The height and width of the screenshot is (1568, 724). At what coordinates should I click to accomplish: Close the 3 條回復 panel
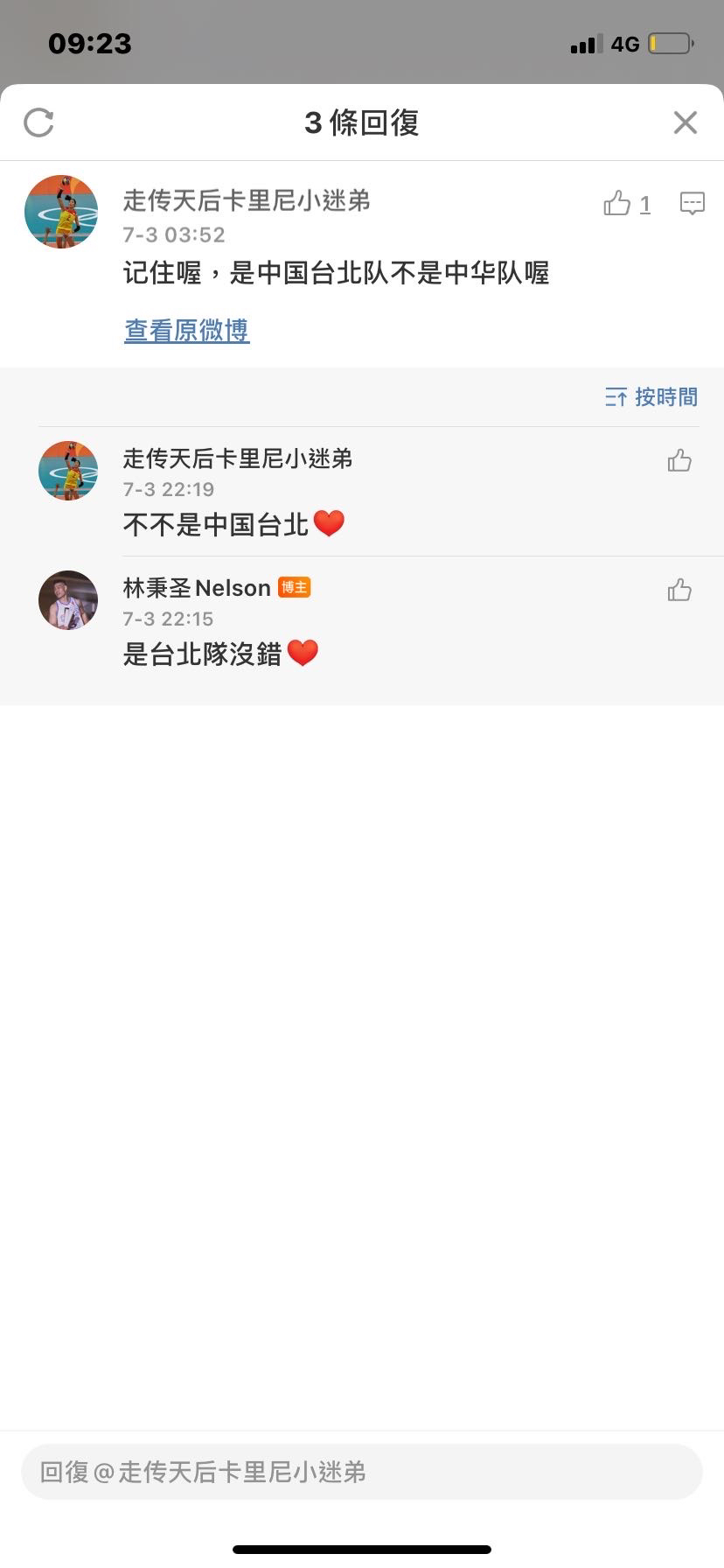click(x=686, y=122)
